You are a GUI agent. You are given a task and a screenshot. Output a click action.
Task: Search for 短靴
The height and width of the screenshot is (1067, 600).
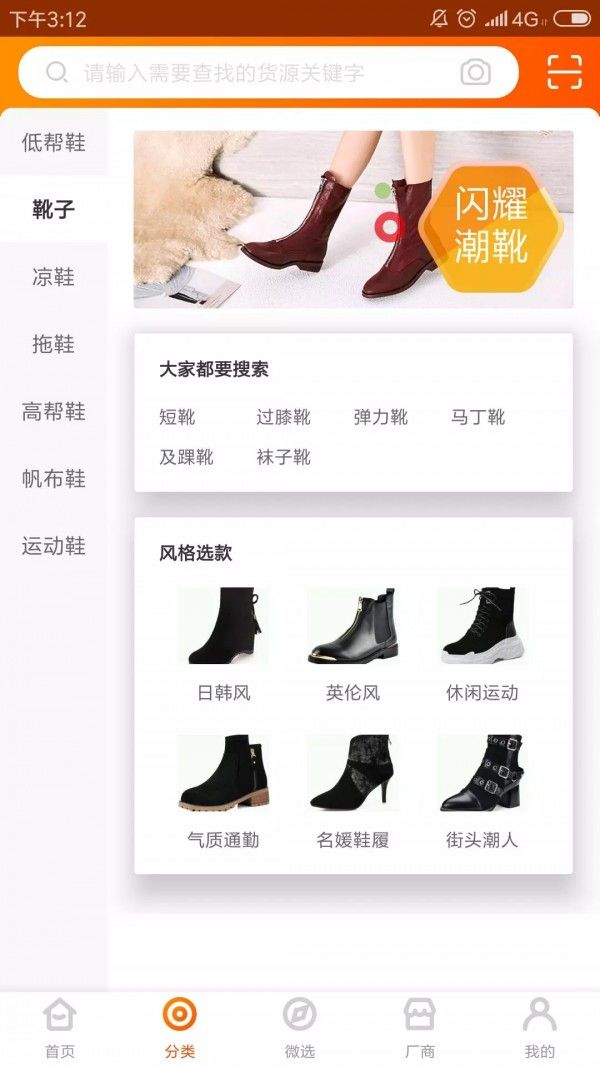[177, 417]
